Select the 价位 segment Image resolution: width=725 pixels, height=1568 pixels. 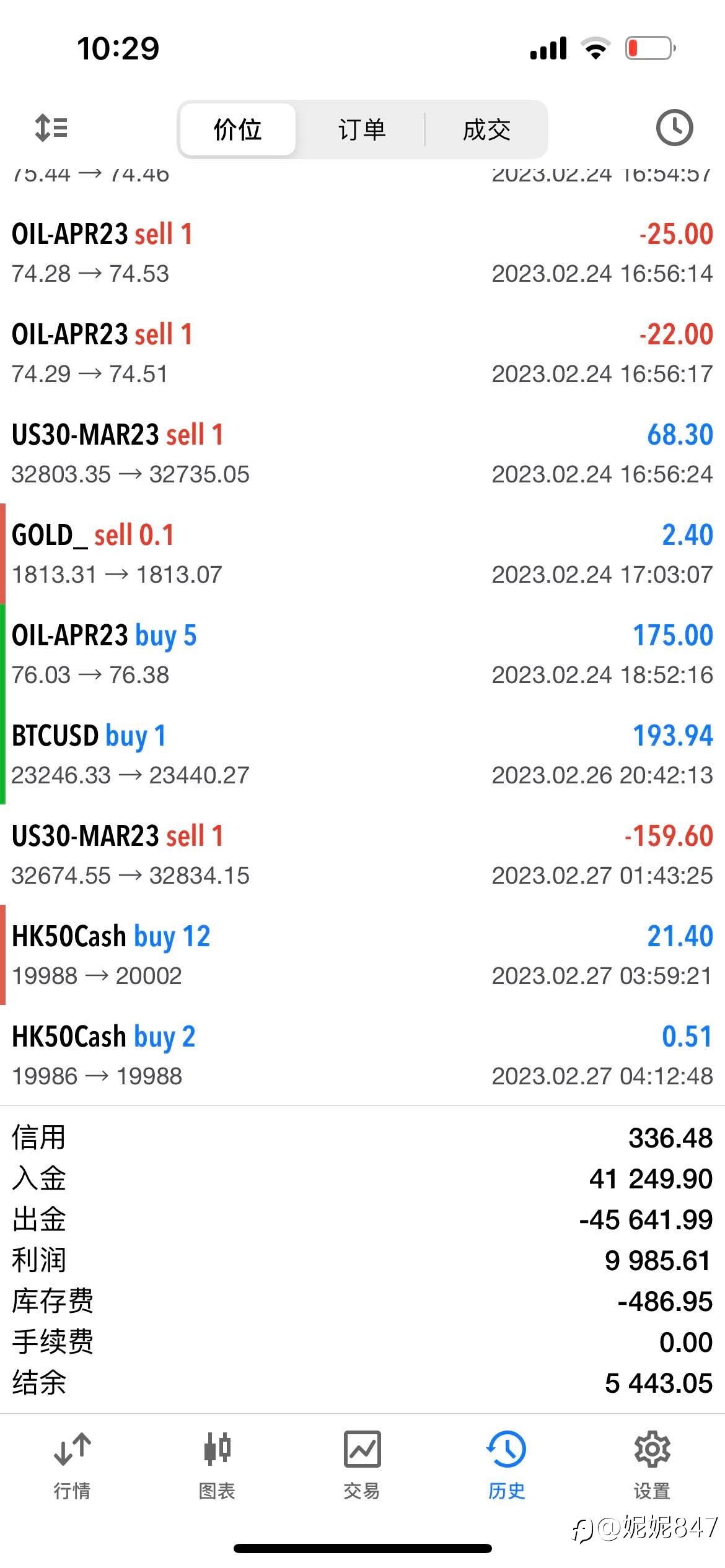click(x=237, y=129)
